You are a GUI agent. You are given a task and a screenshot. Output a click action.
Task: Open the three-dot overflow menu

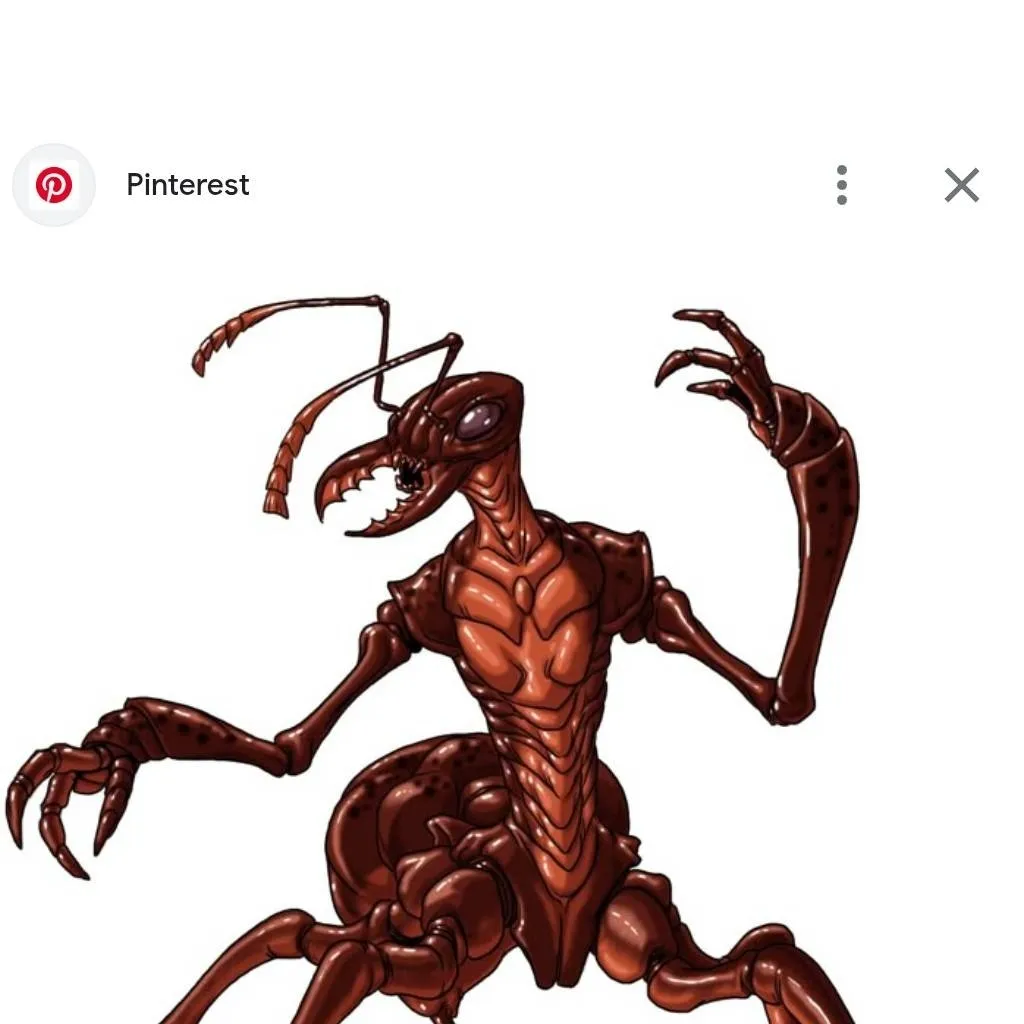point(842,185)
